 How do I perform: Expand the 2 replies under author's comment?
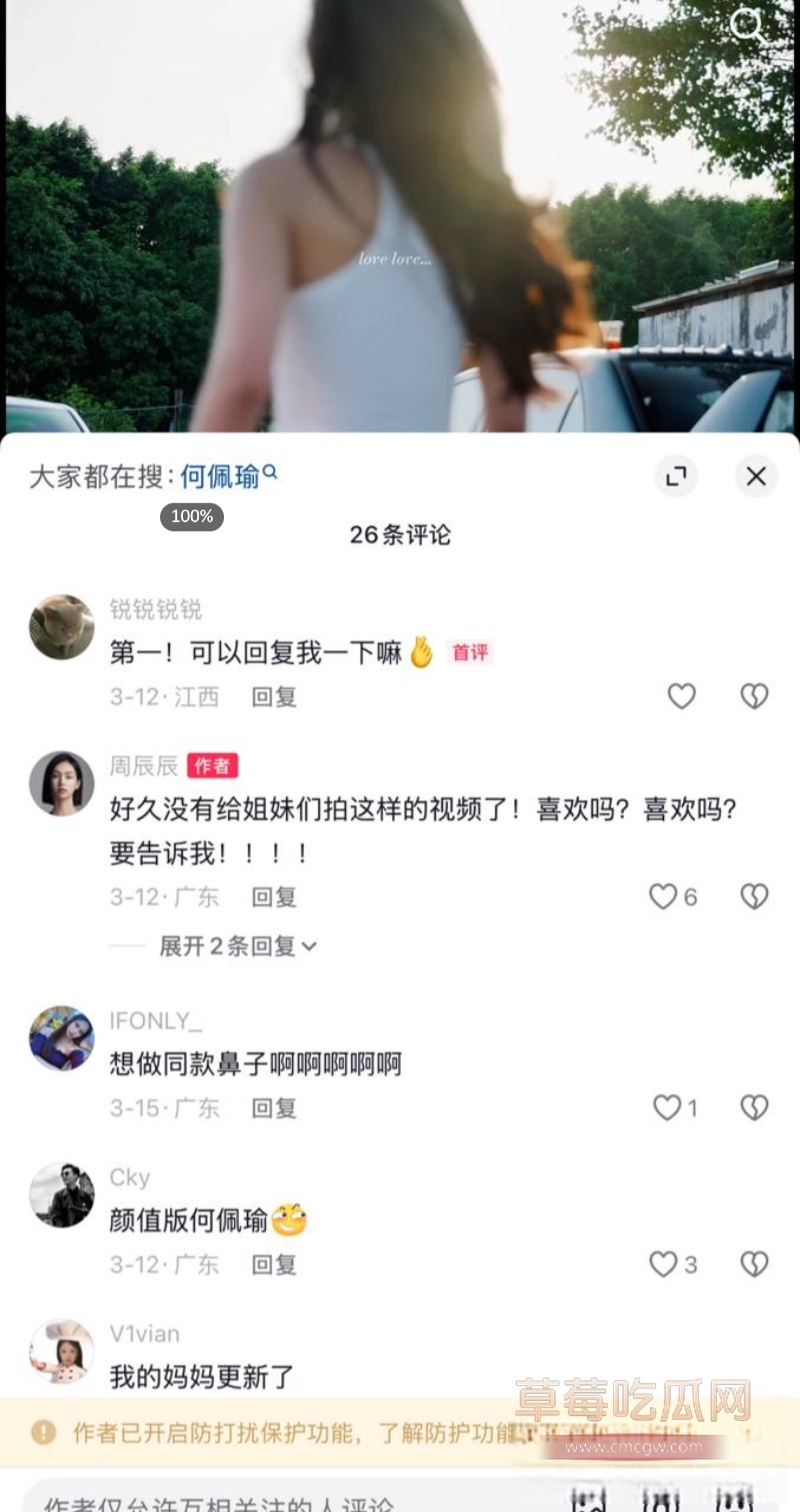(237, 945)
